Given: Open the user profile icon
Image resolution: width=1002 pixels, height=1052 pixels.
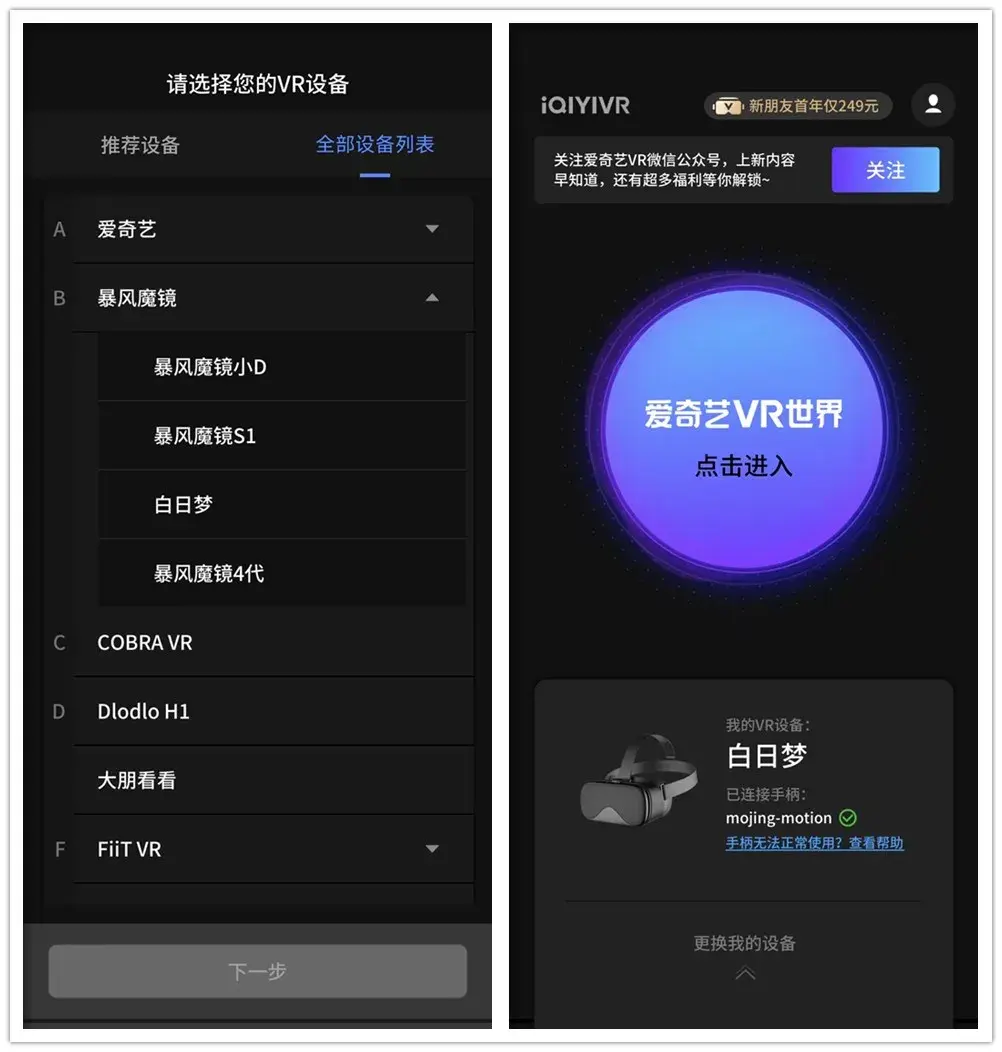Looking at the screenshot, I should pyautogui.click(x=932, y=105).
